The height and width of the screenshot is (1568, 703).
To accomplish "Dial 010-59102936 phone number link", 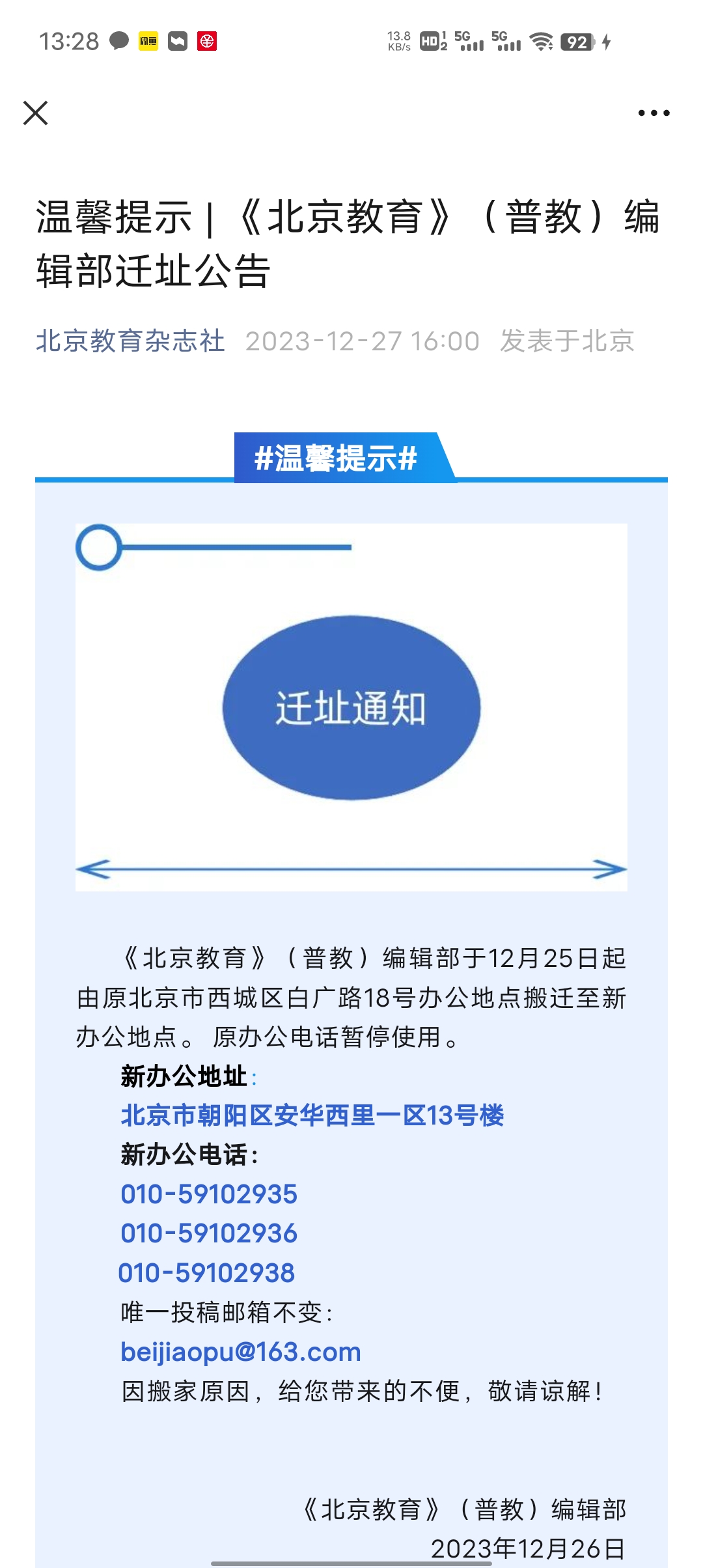I will [209, 1233].
